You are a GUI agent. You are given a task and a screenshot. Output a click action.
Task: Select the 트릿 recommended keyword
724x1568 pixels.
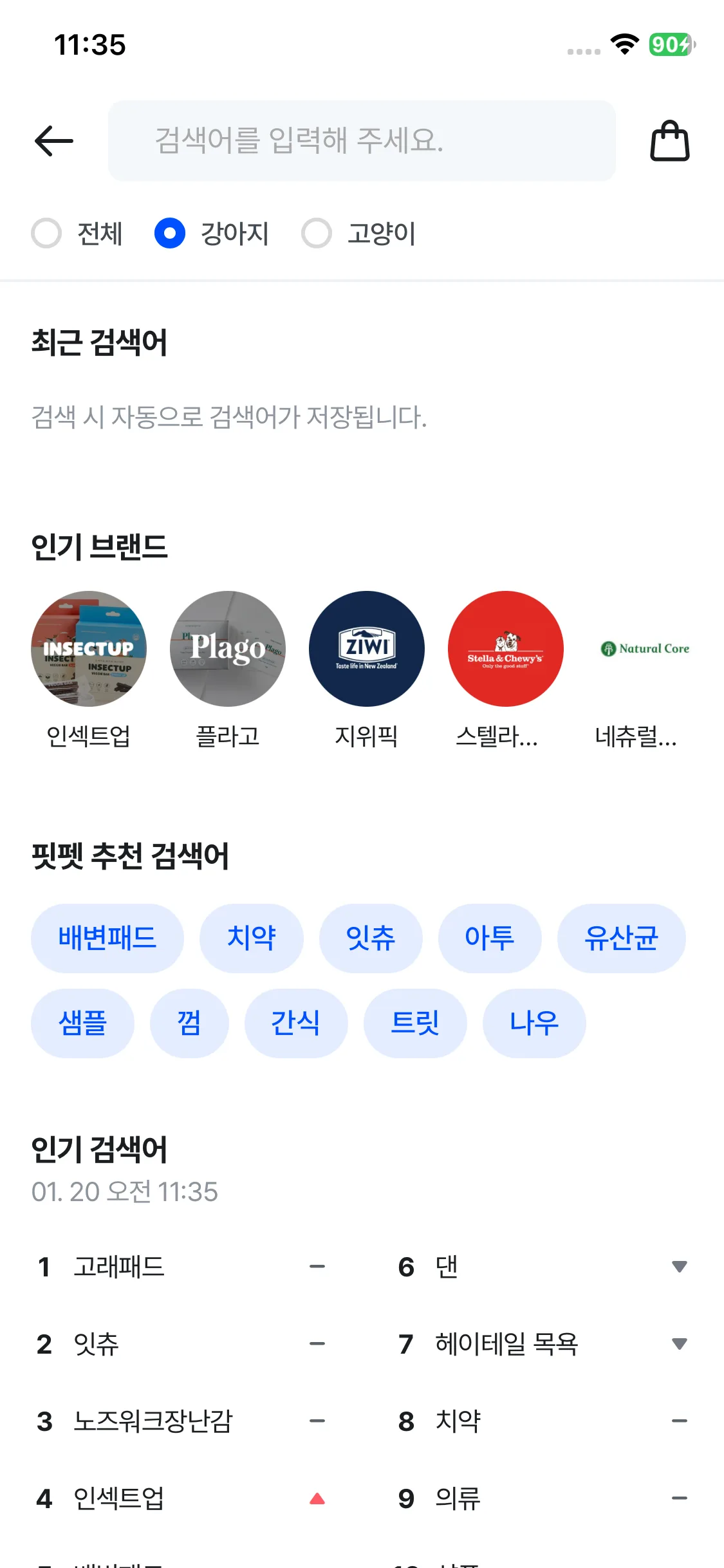(x=416, y=1023)
